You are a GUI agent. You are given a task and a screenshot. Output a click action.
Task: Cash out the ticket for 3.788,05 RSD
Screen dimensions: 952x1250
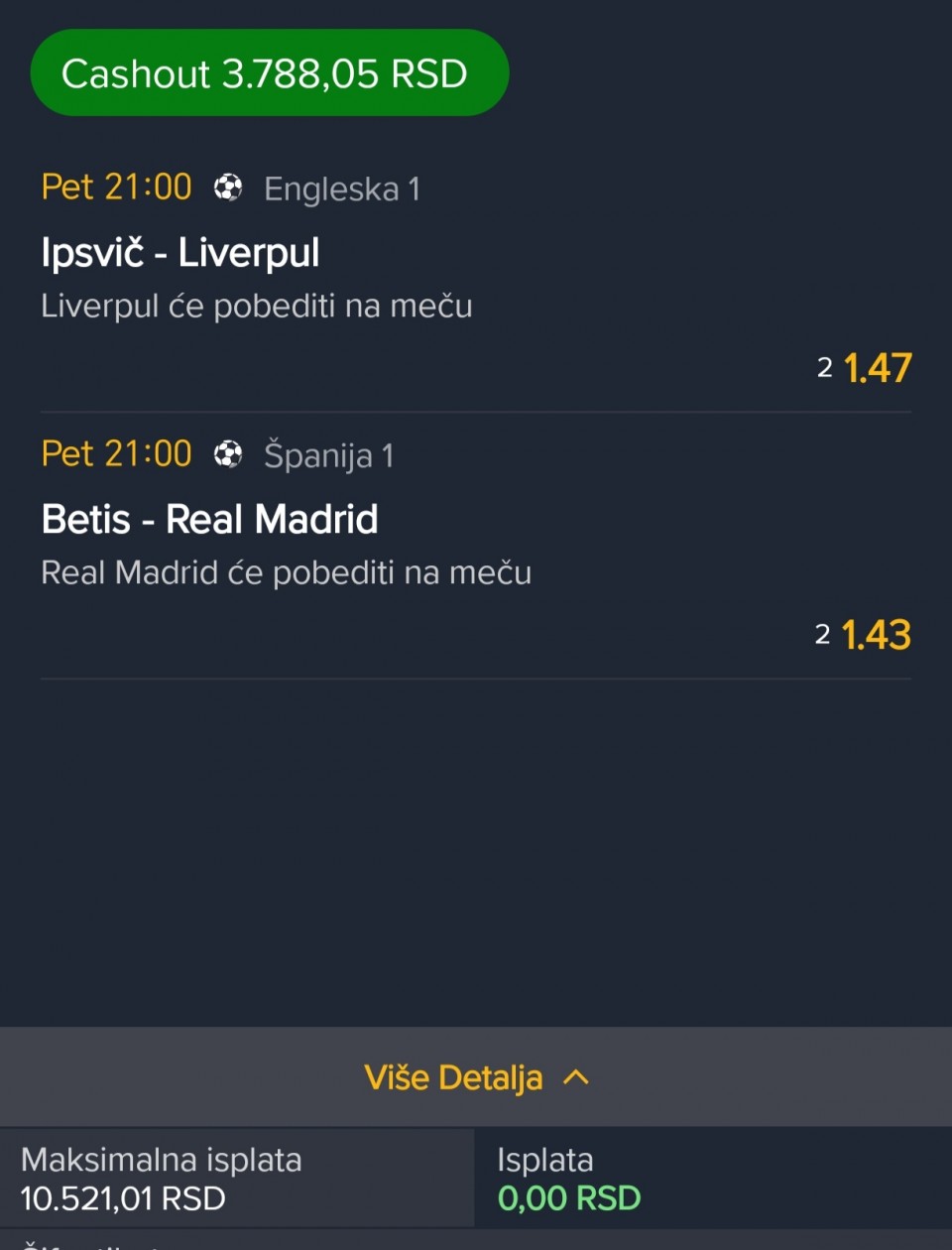coord(270,73)
